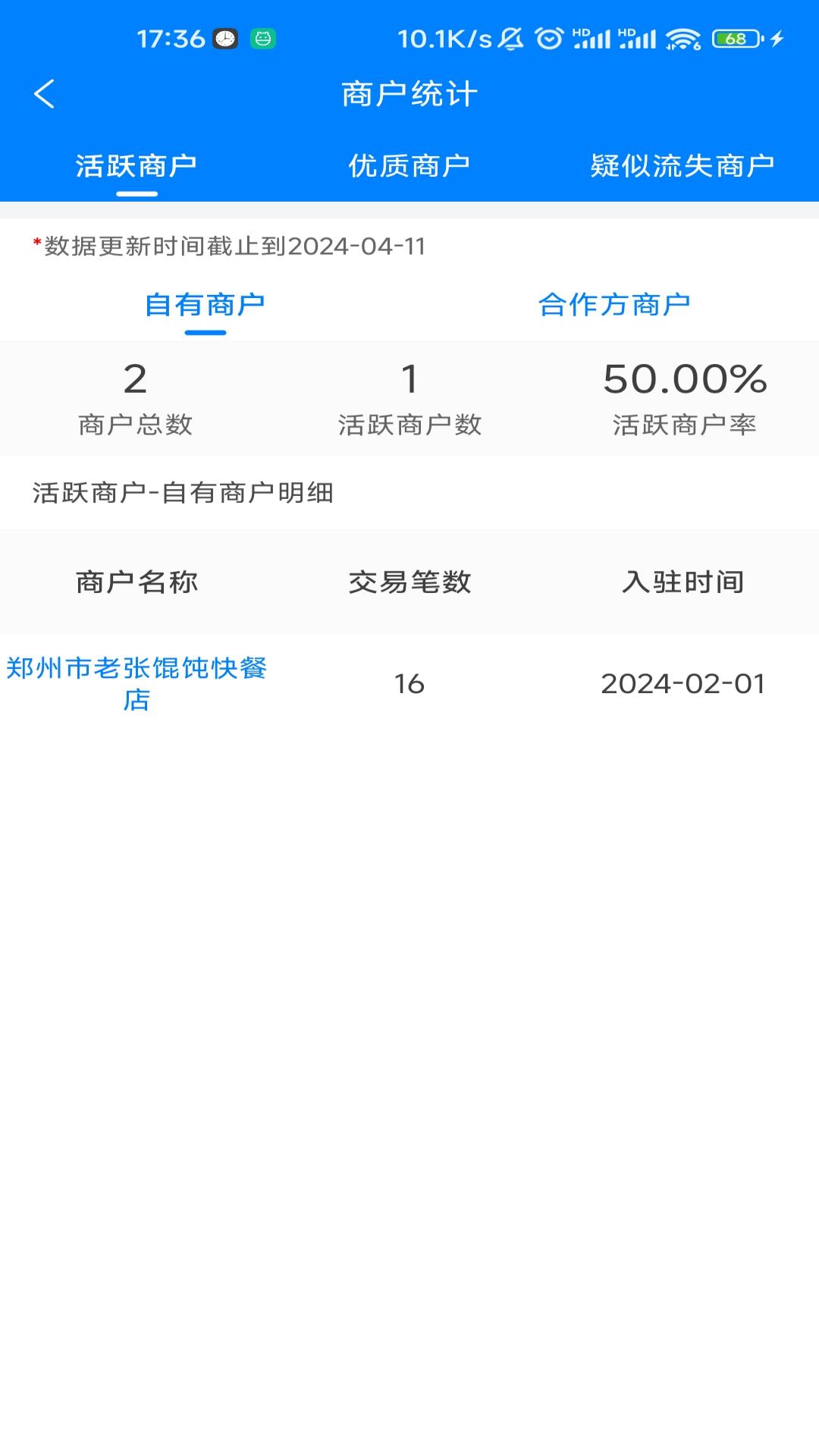819x1456 pixels.
Task: Tap the clock icon next to 17:36
Action: coord(225,37)
